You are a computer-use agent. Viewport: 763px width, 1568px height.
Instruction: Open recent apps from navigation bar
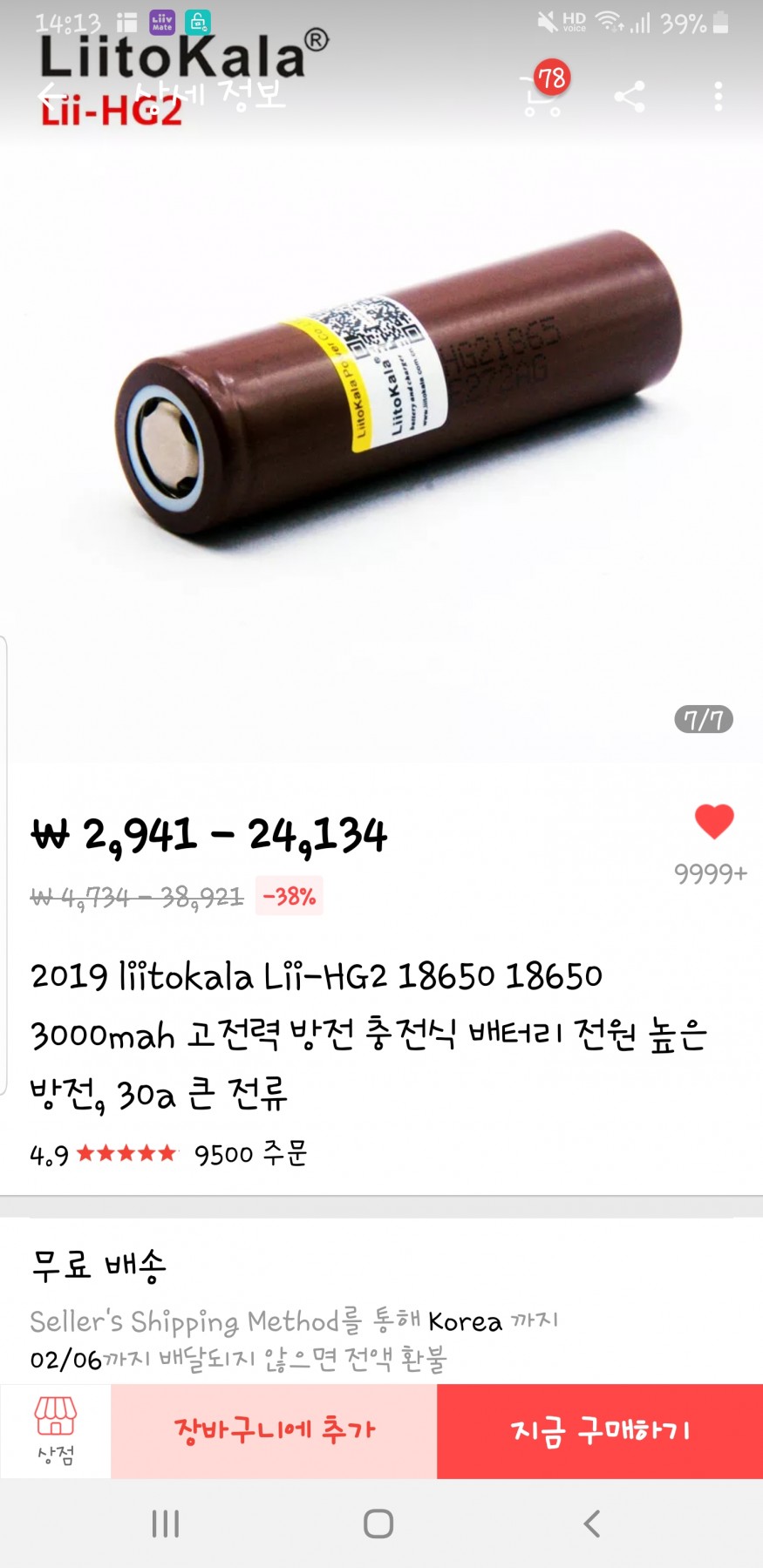click(x=166, y=1524)
